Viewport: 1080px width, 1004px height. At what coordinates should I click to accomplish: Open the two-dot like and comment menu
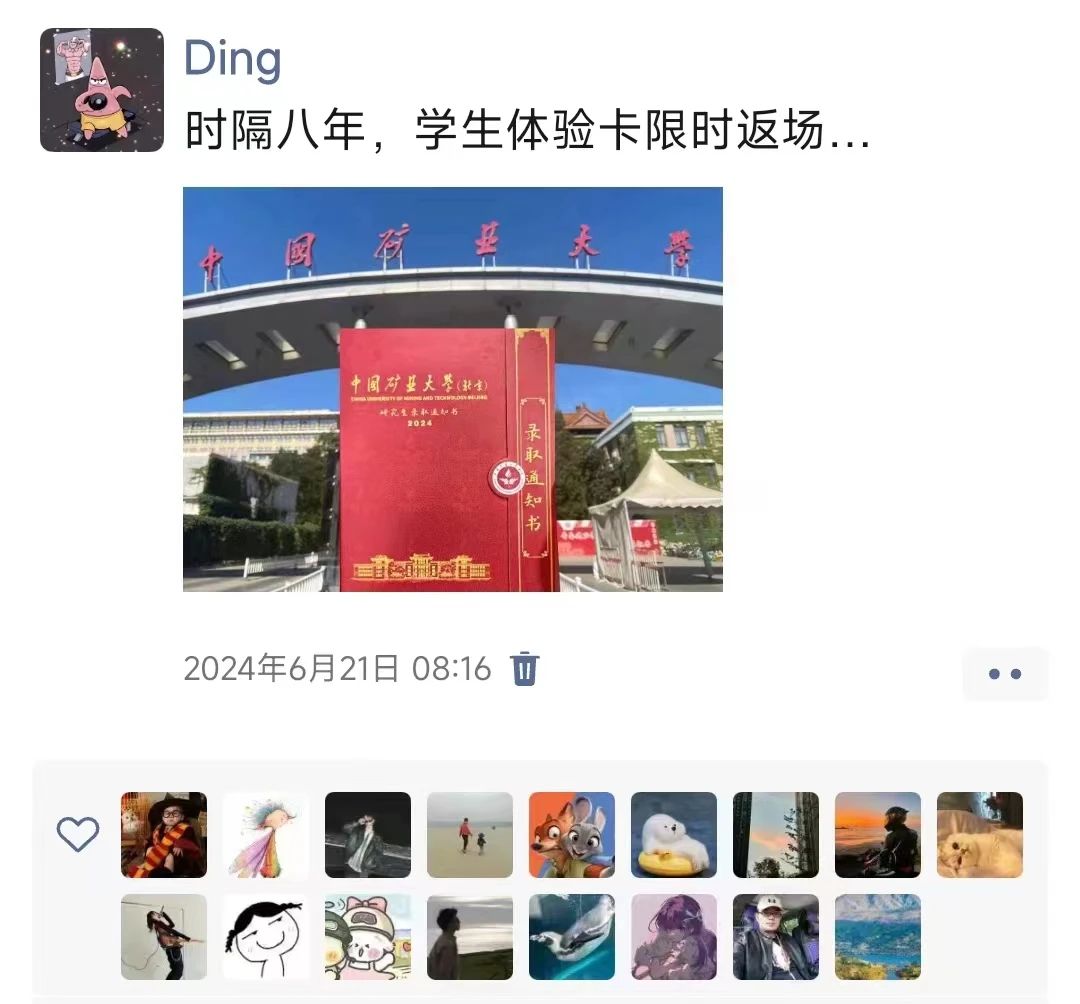pyautogui.click(x=1004, y=674)
